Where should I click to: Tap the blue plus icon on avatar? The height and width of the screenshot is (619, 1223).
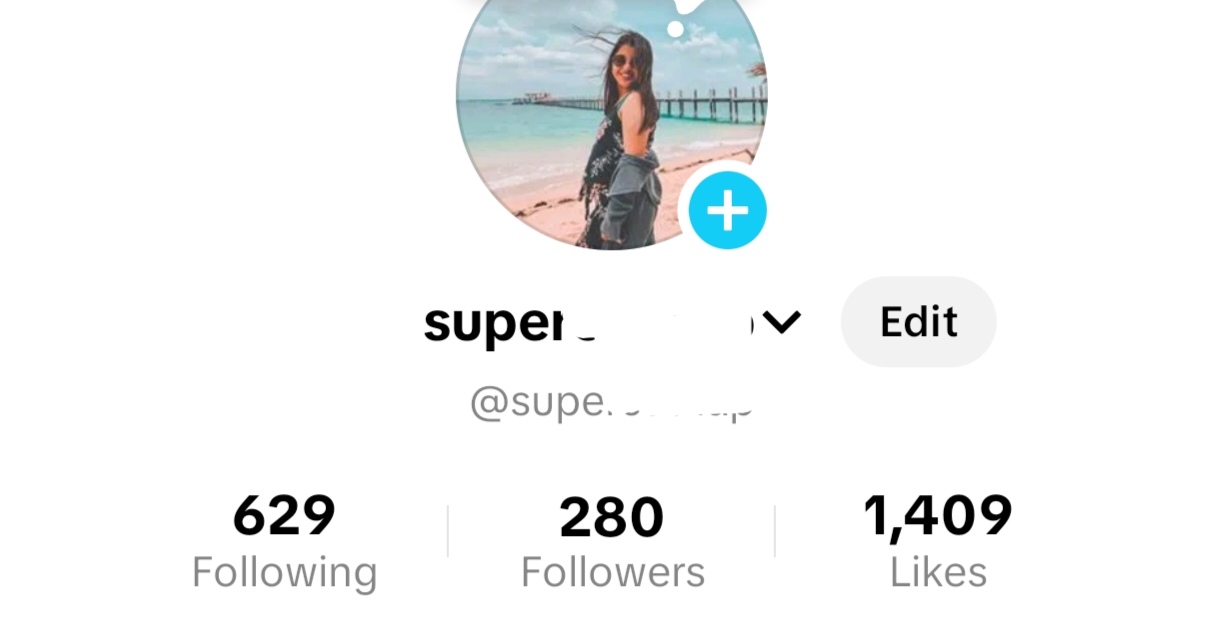(727, 211)
